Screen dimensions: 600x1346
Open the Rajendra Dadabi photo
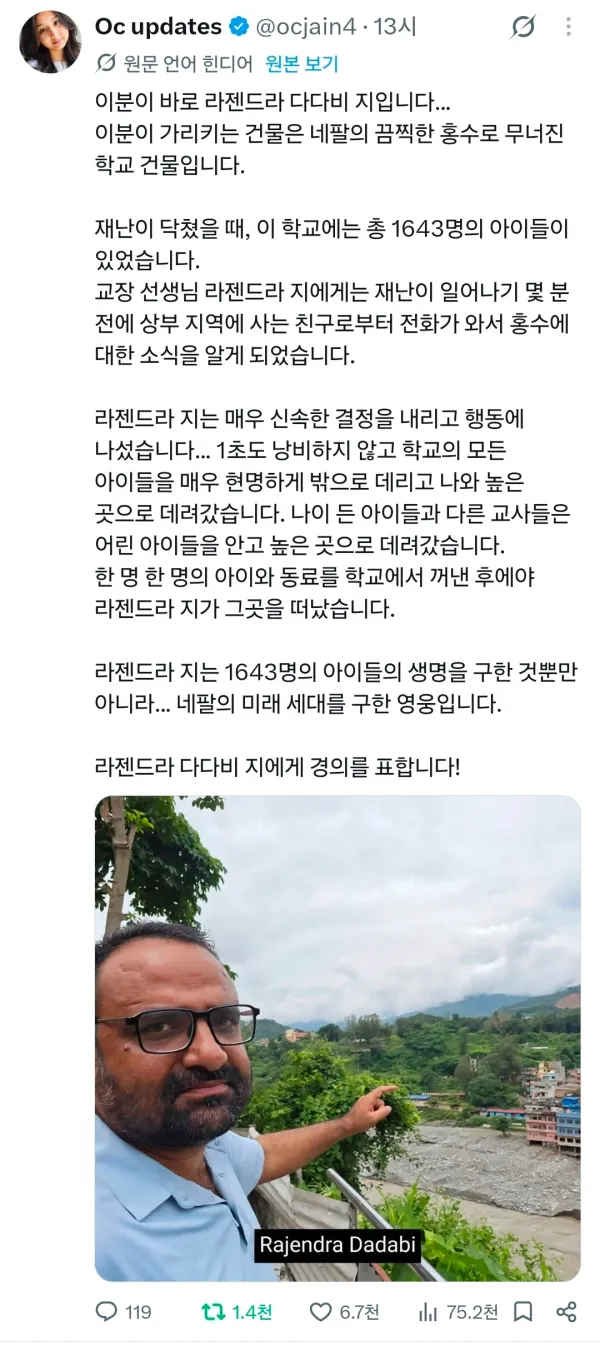point(338,1038)
